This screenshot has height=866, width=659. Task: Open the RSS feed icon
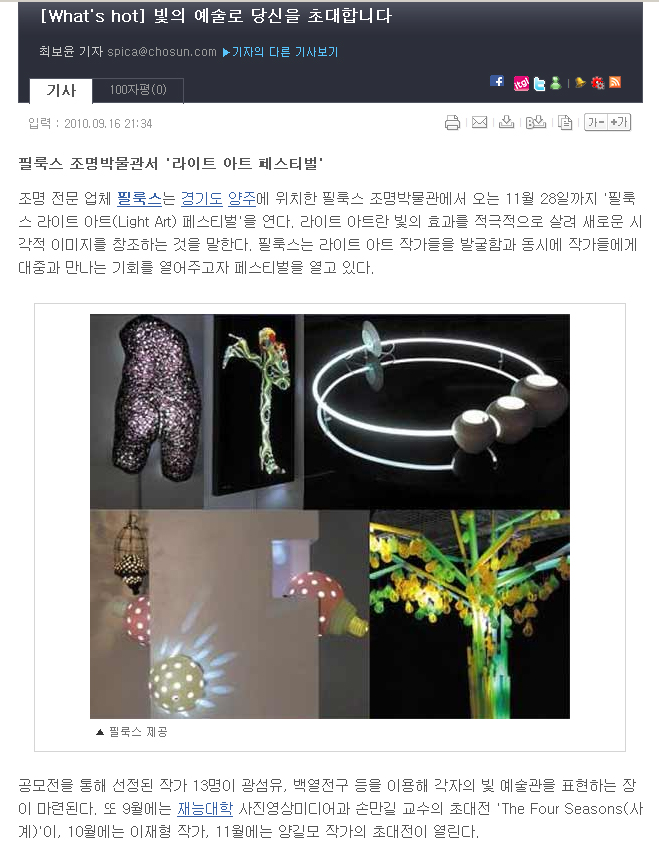pos(616,82)
